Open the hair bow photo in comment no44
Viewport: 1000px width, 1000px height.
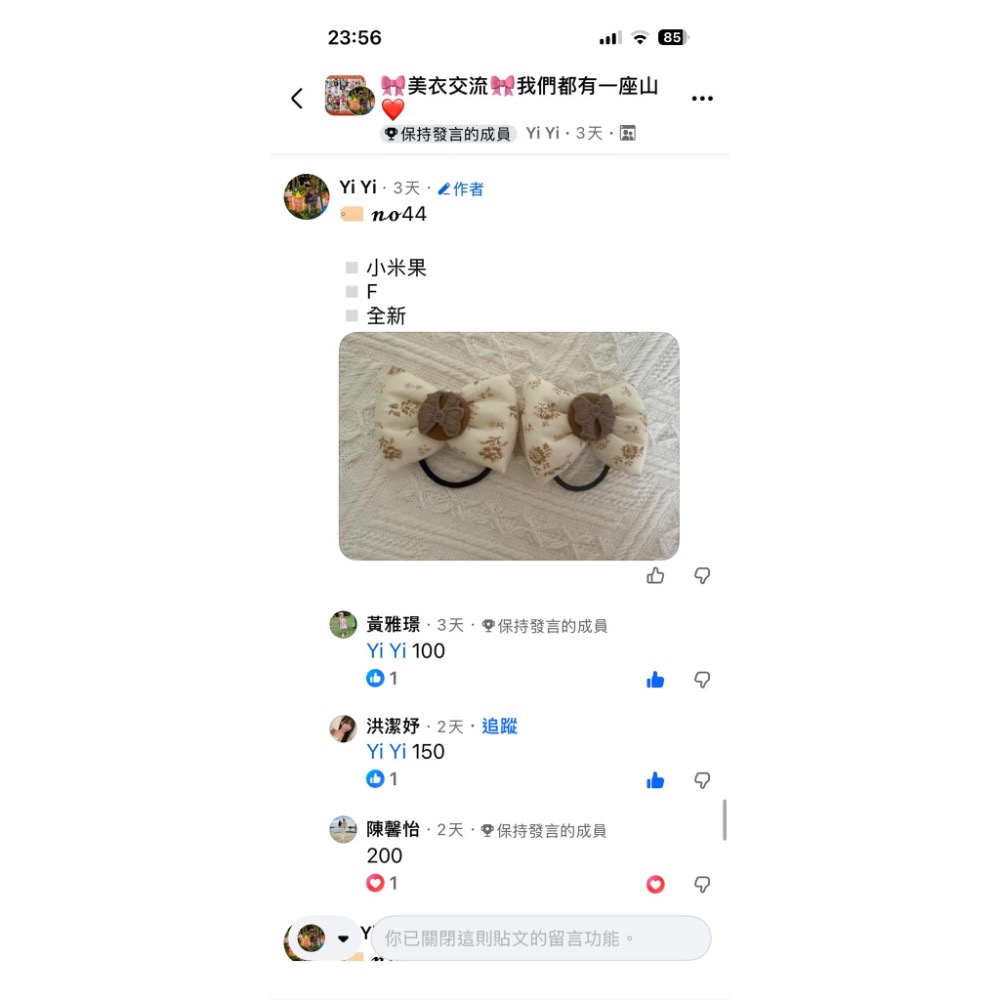509,446
